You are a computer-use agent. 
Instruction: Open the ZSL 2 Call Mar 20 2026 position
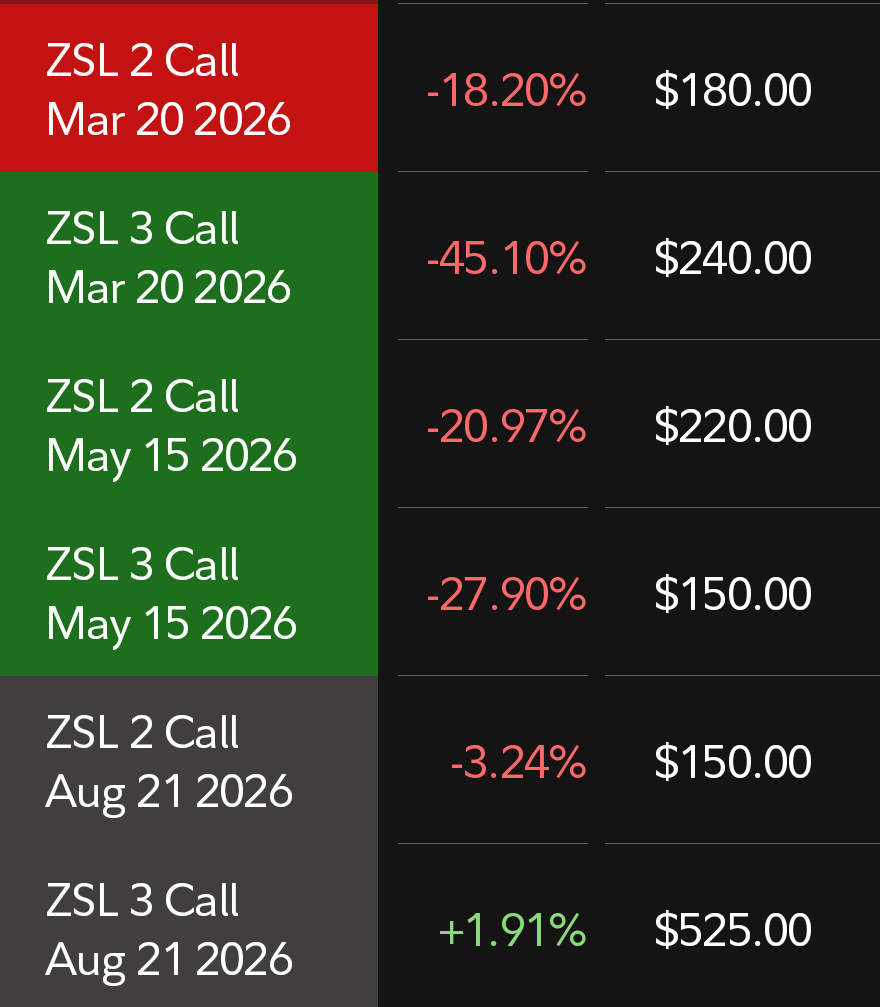coord(170,90)
